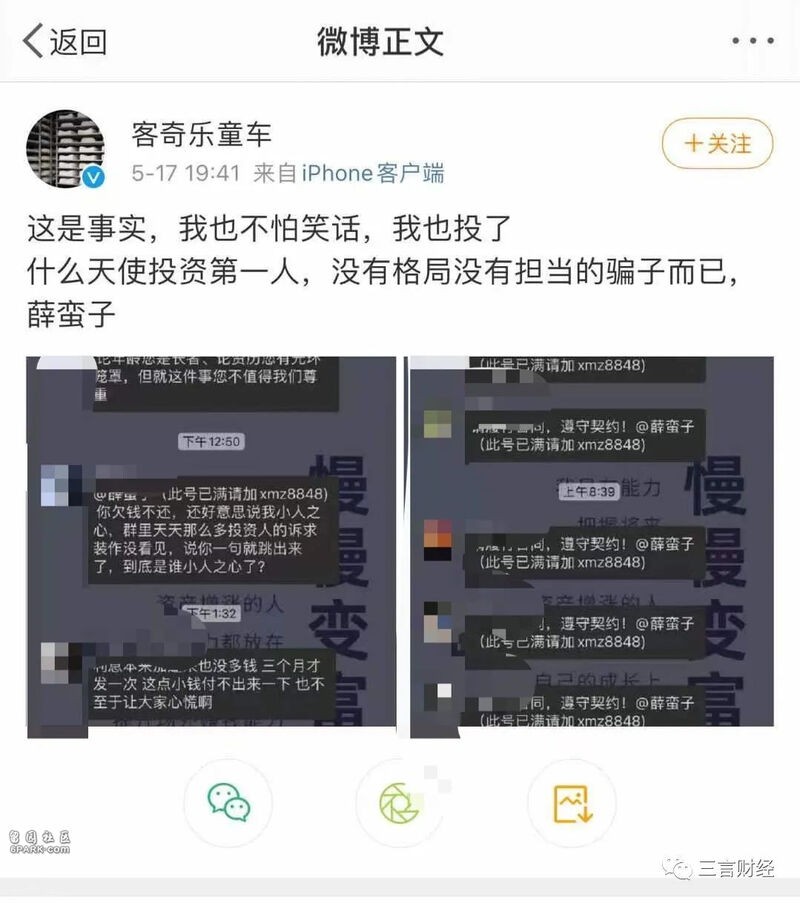The width and height of the screenshot is (800, 903).
Task: View the second chat screenshot image
Action: pyautogui.click(x=591, y=547)
